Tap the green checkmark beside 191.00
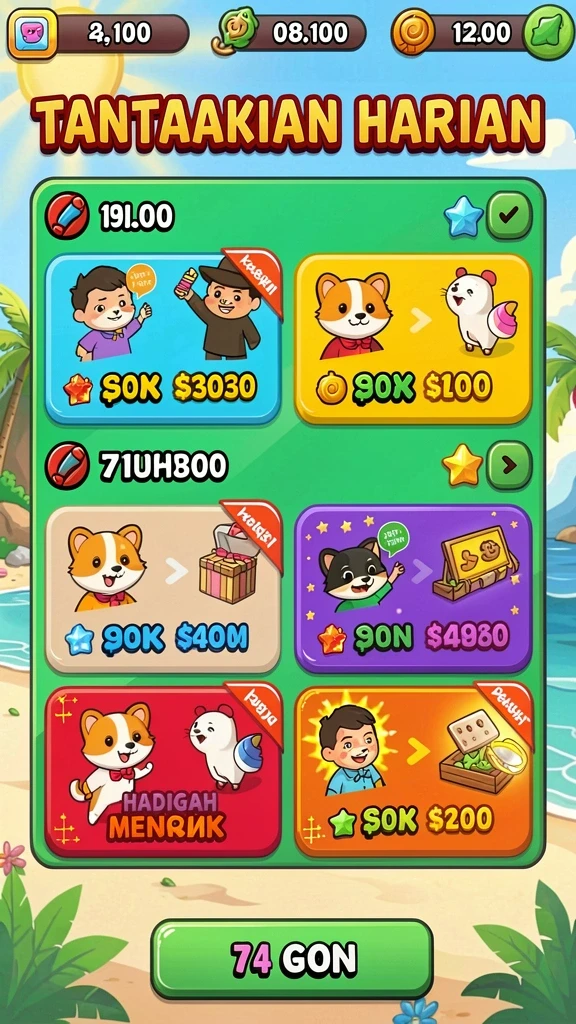The height and width of the screenshot is (1024, 576). pyautogui.click(x=509, y=216)
